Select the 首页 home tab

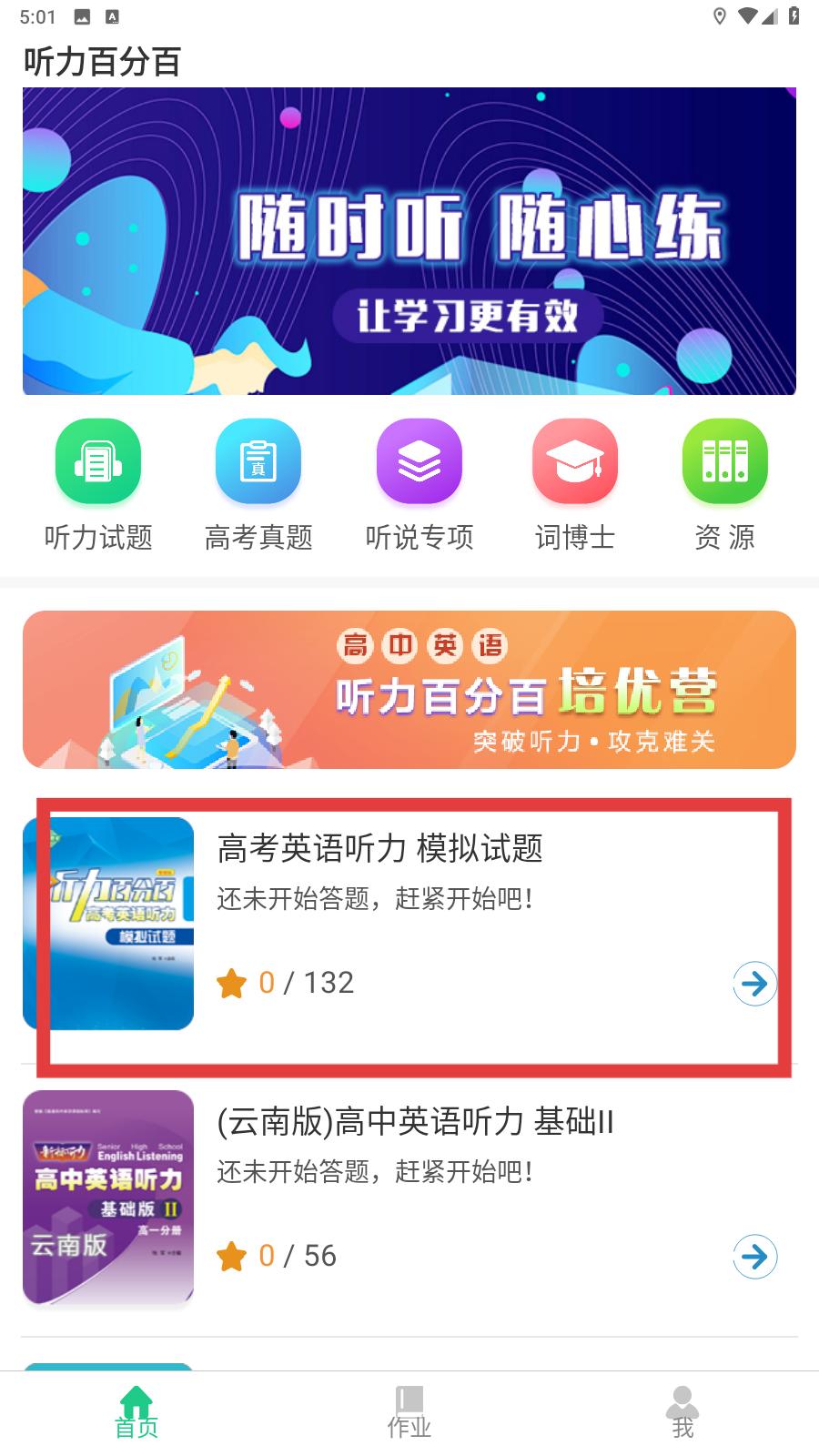coord(136,1412)
